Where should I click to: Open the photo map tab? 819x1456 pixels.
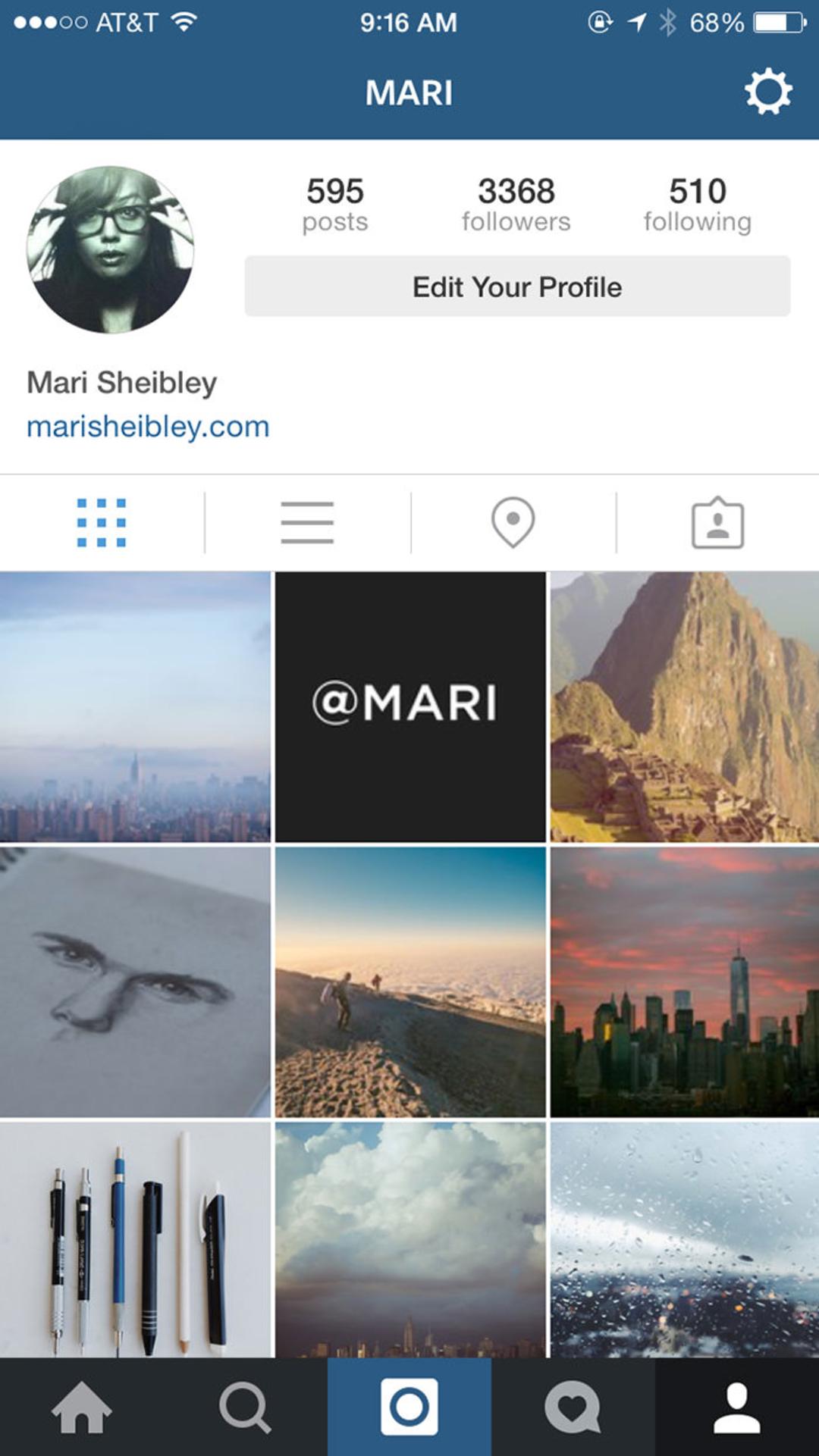513,522
